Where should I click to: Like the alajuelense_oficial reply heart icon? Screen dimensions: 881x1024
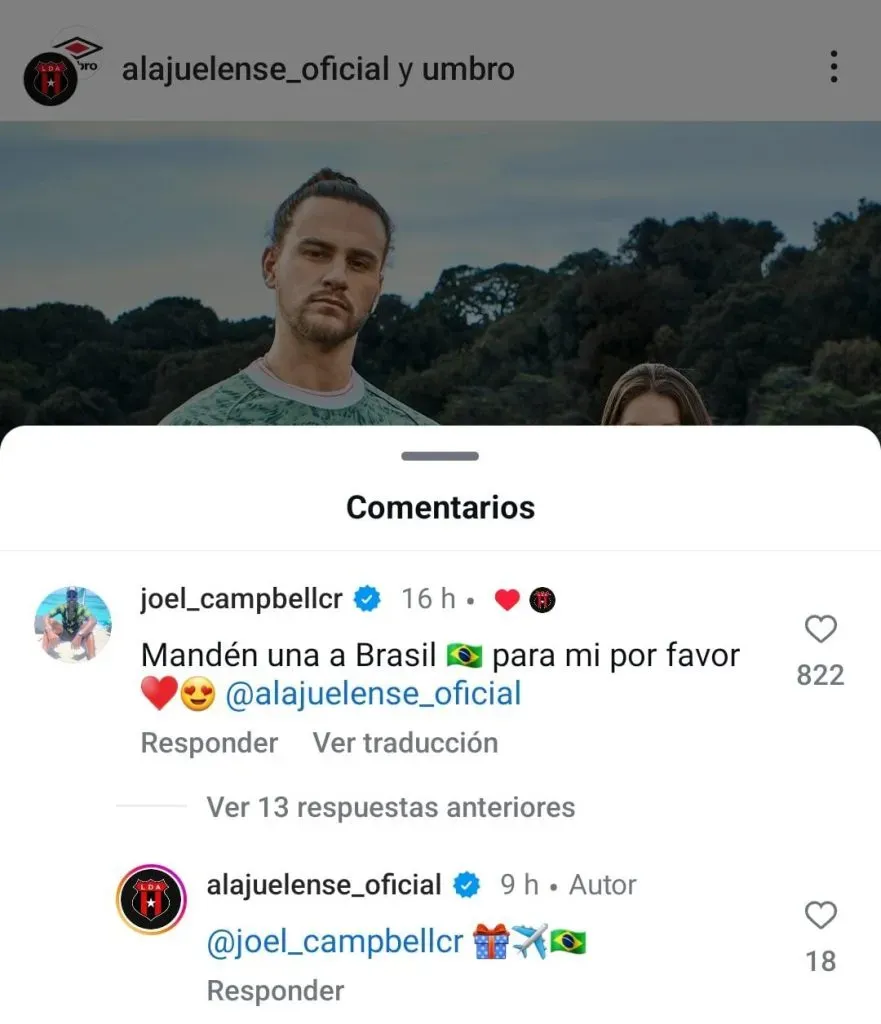click(820, 915)
